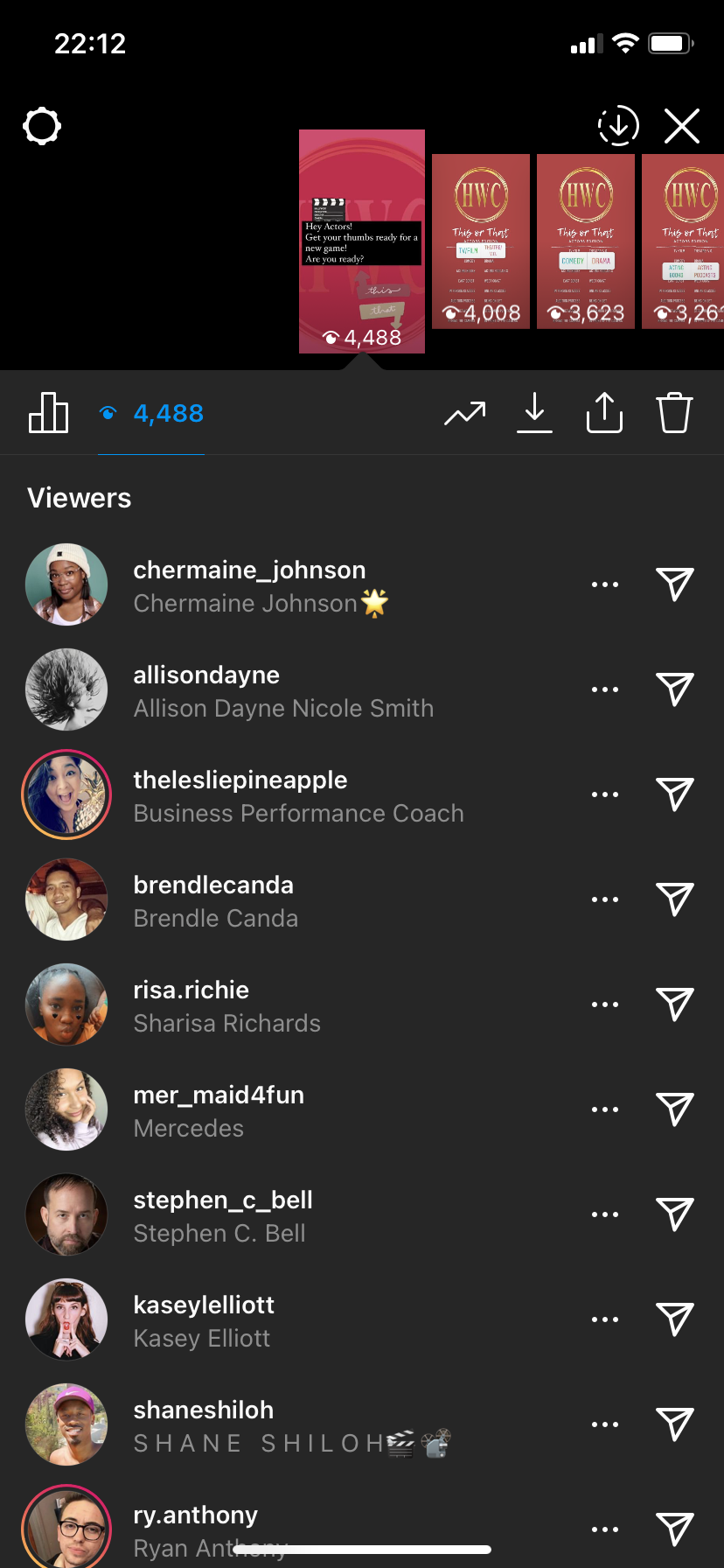Download this story to the device
The height and width of the screenshot is (1568, 724).
click(x=534, y=413)
